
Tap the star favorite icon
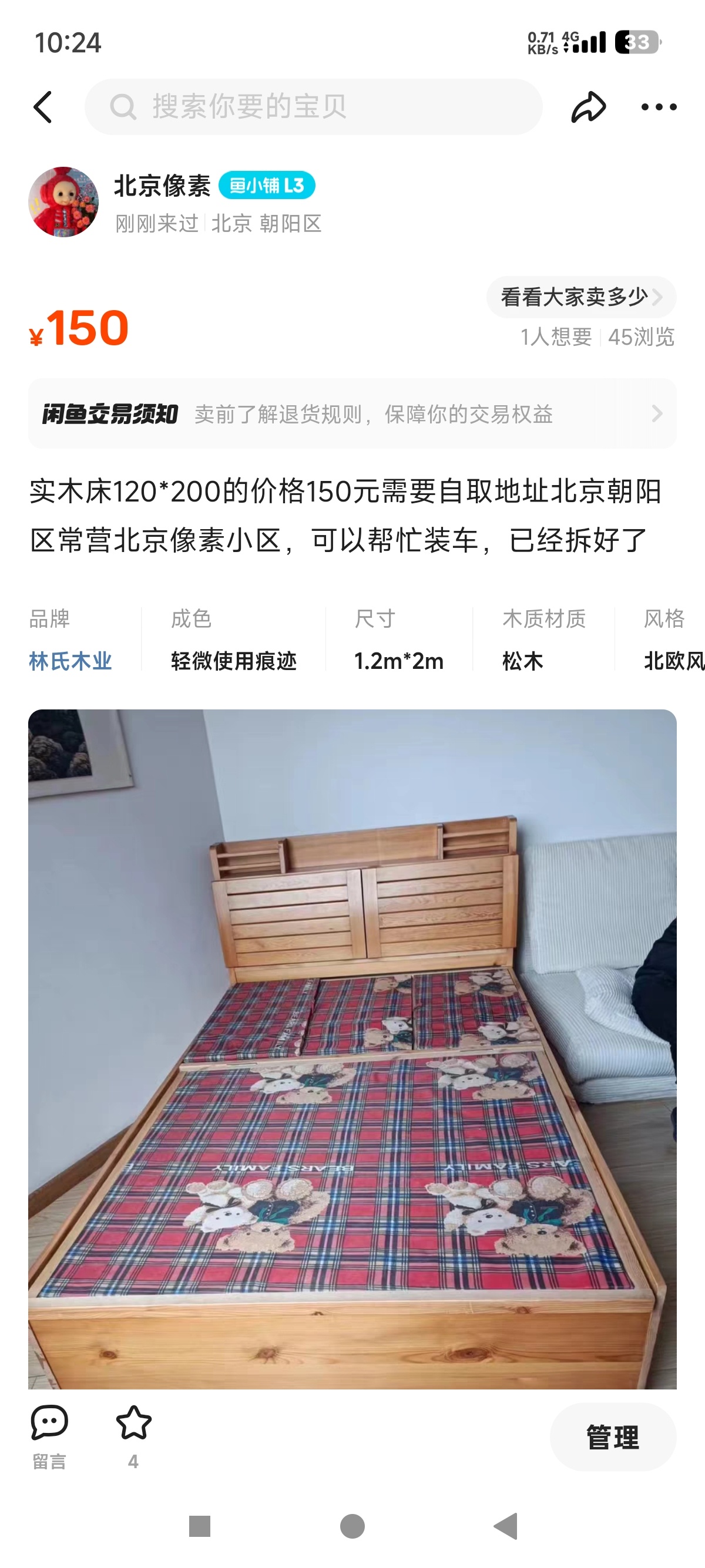point(133,1424)
